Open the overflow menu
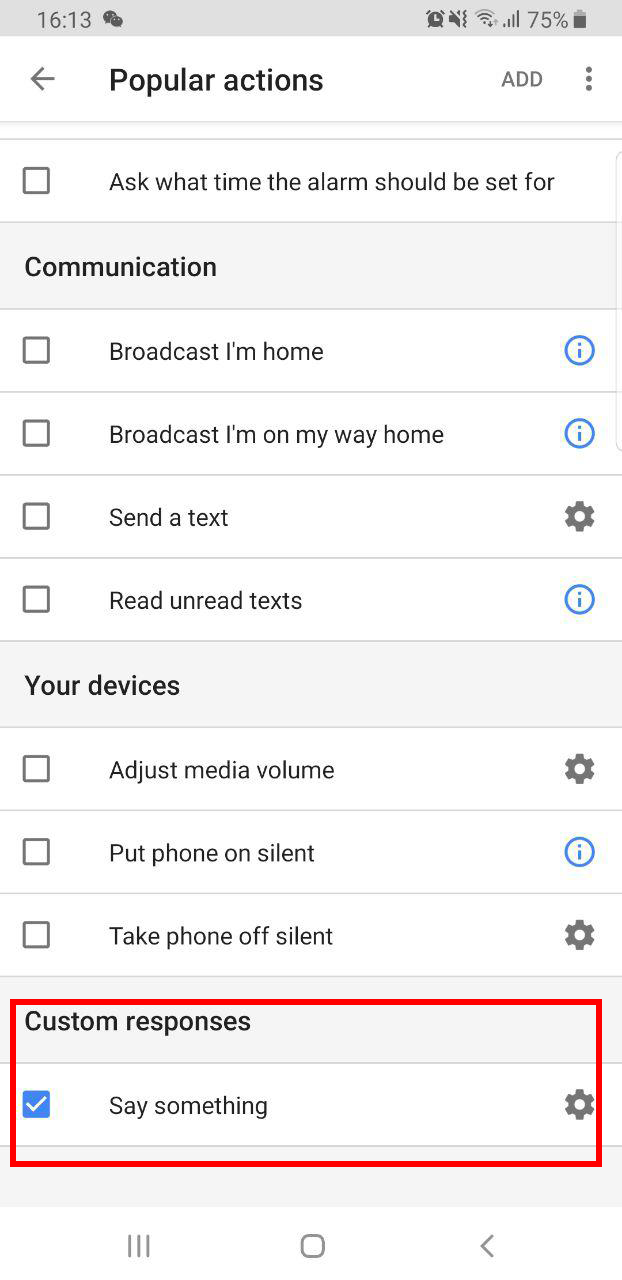 click(589, 80)
